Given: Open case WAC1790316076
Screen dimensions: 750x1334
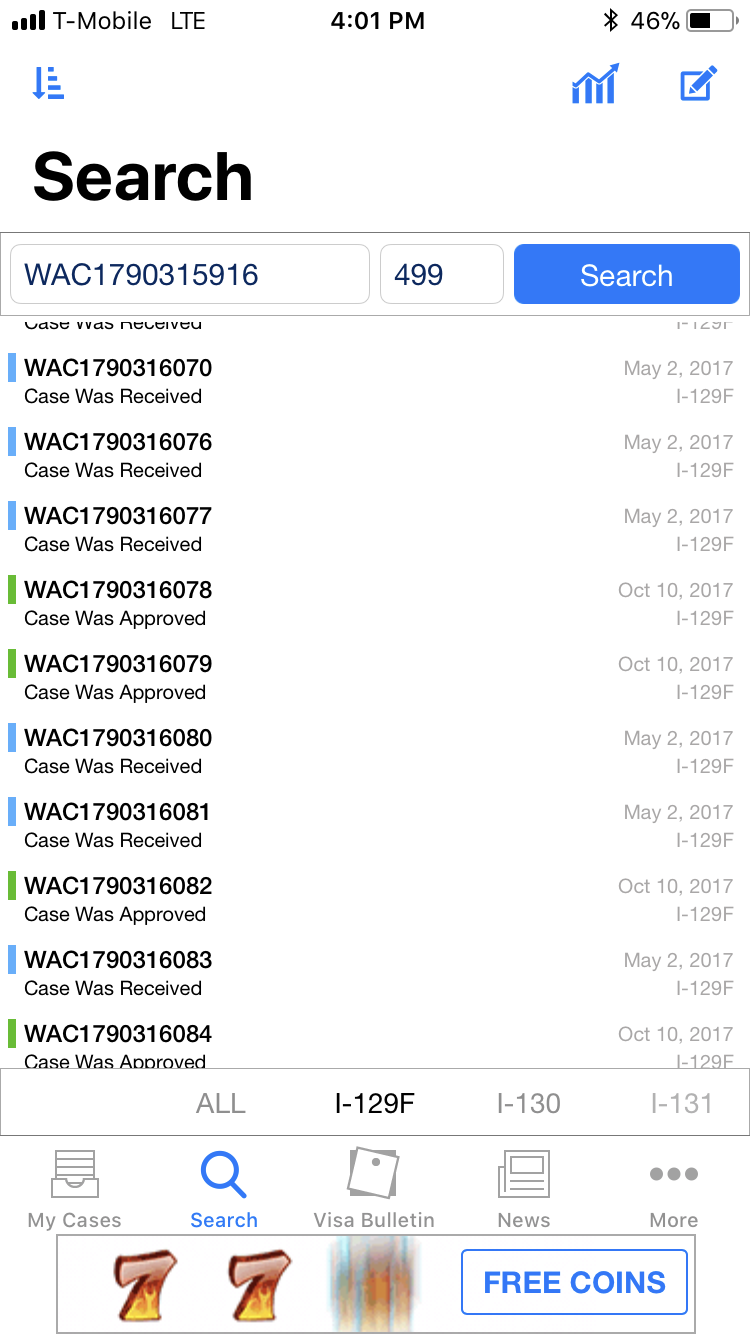Looking at the screenshot, I should pos(375,456).
